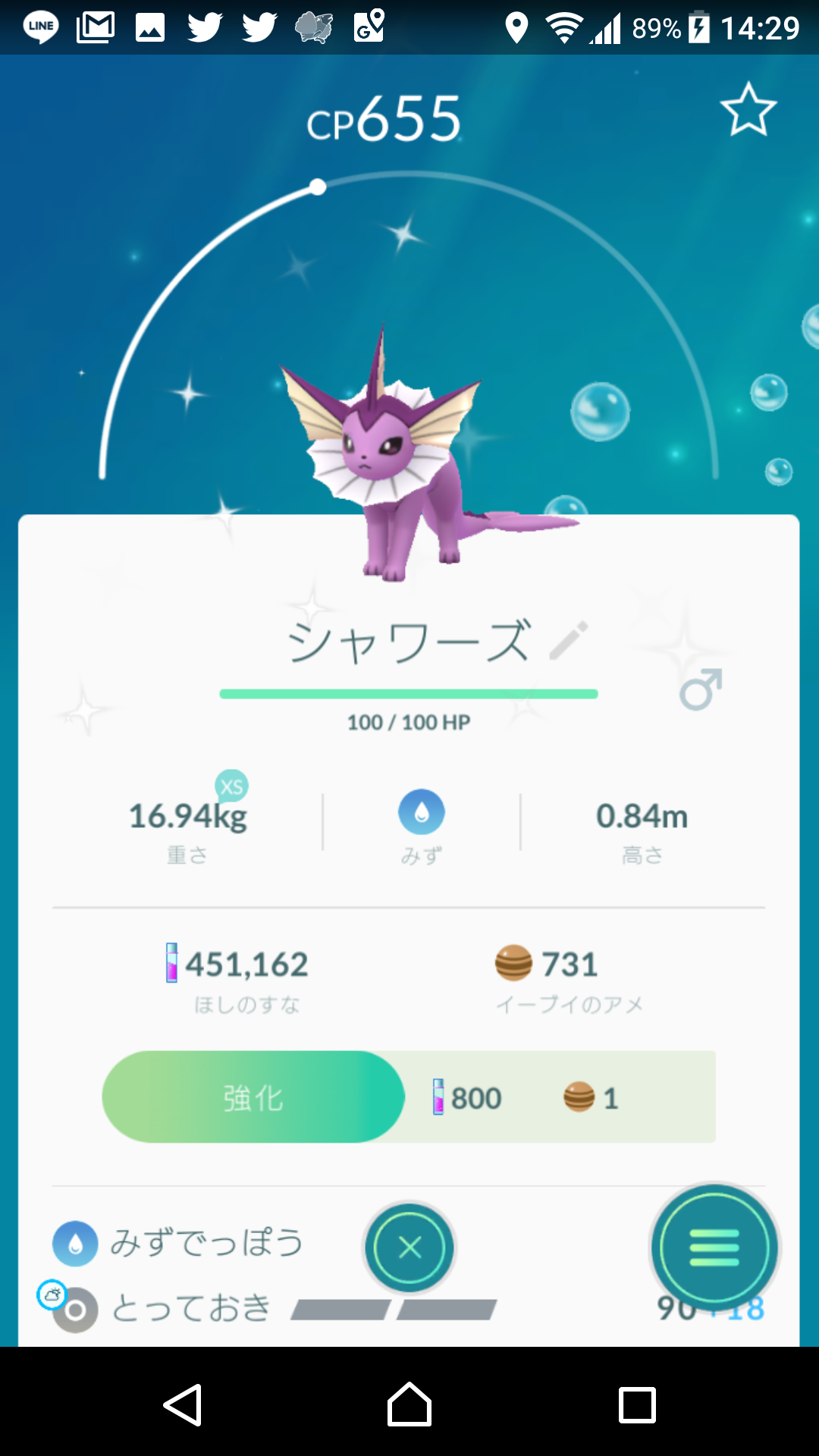Close the Pokémon detail screen
The image size is (819, 1456).
pos(409,1247)
